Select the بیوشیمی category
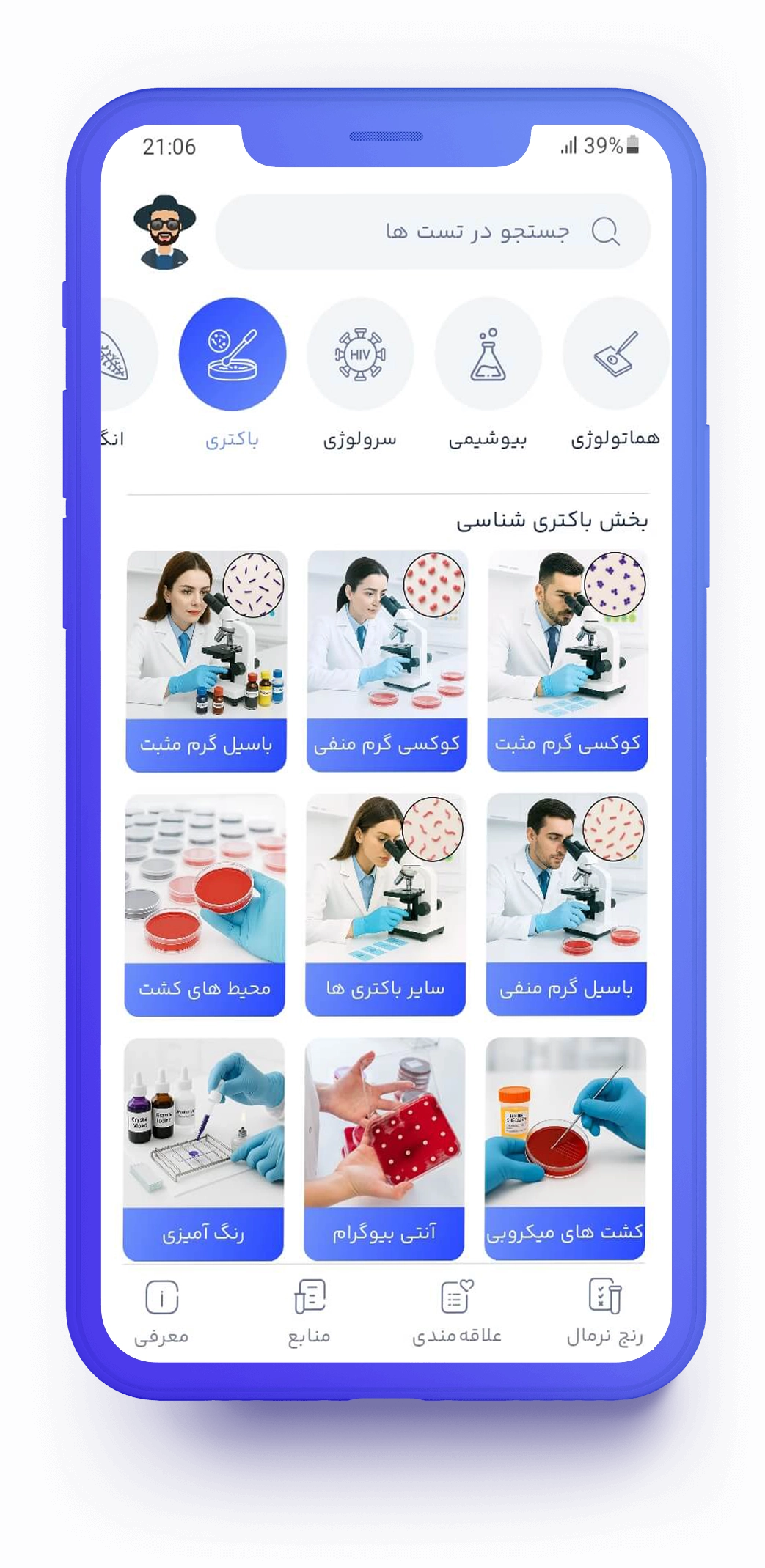 point(488,354)
